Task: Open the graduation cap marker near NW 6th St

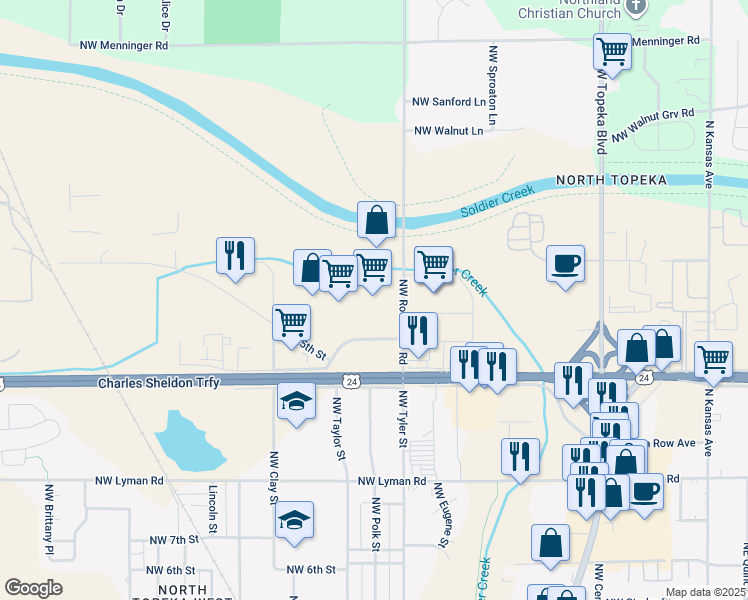Action: point(294,523)
